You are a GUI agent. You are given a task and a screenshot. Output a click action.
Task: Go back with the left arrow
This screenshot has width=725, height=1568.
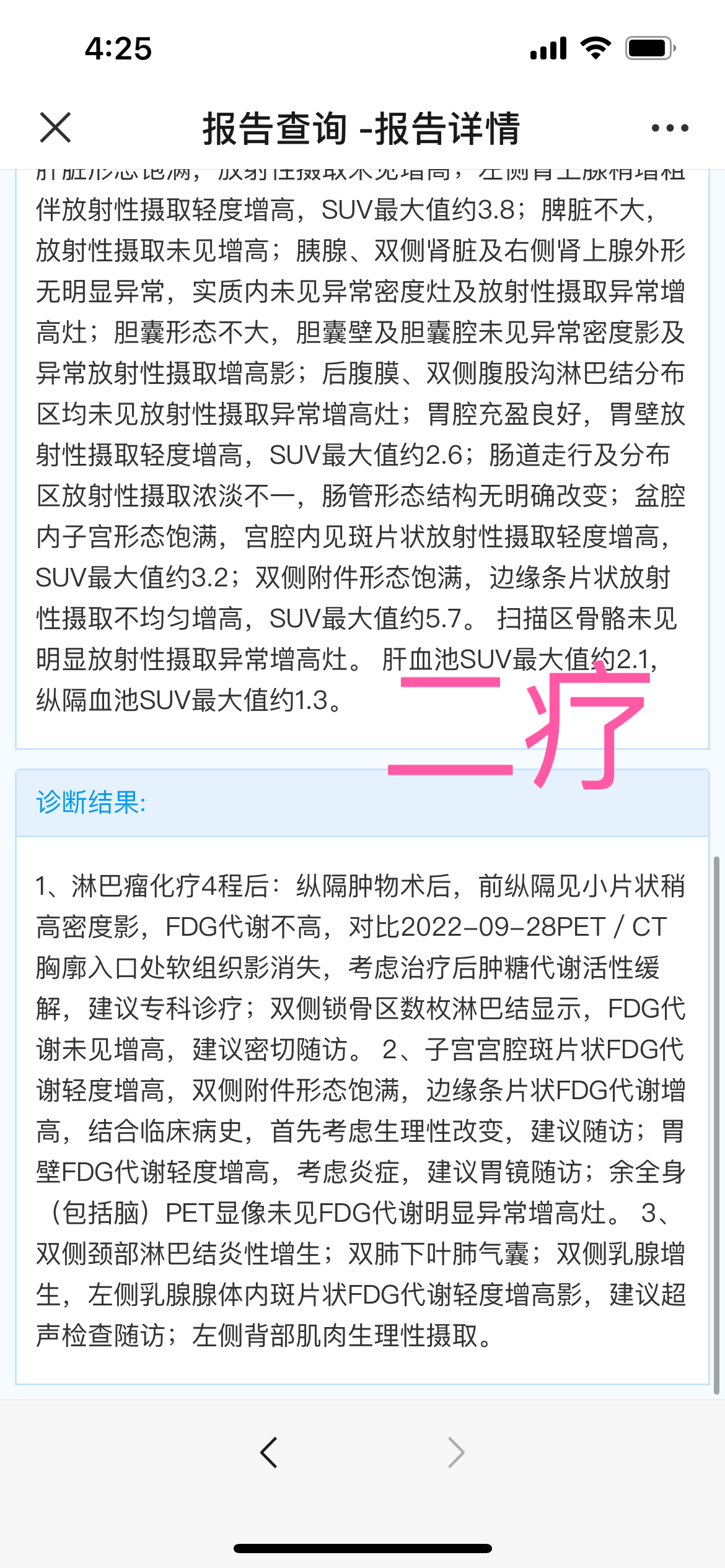[269, 1452]
